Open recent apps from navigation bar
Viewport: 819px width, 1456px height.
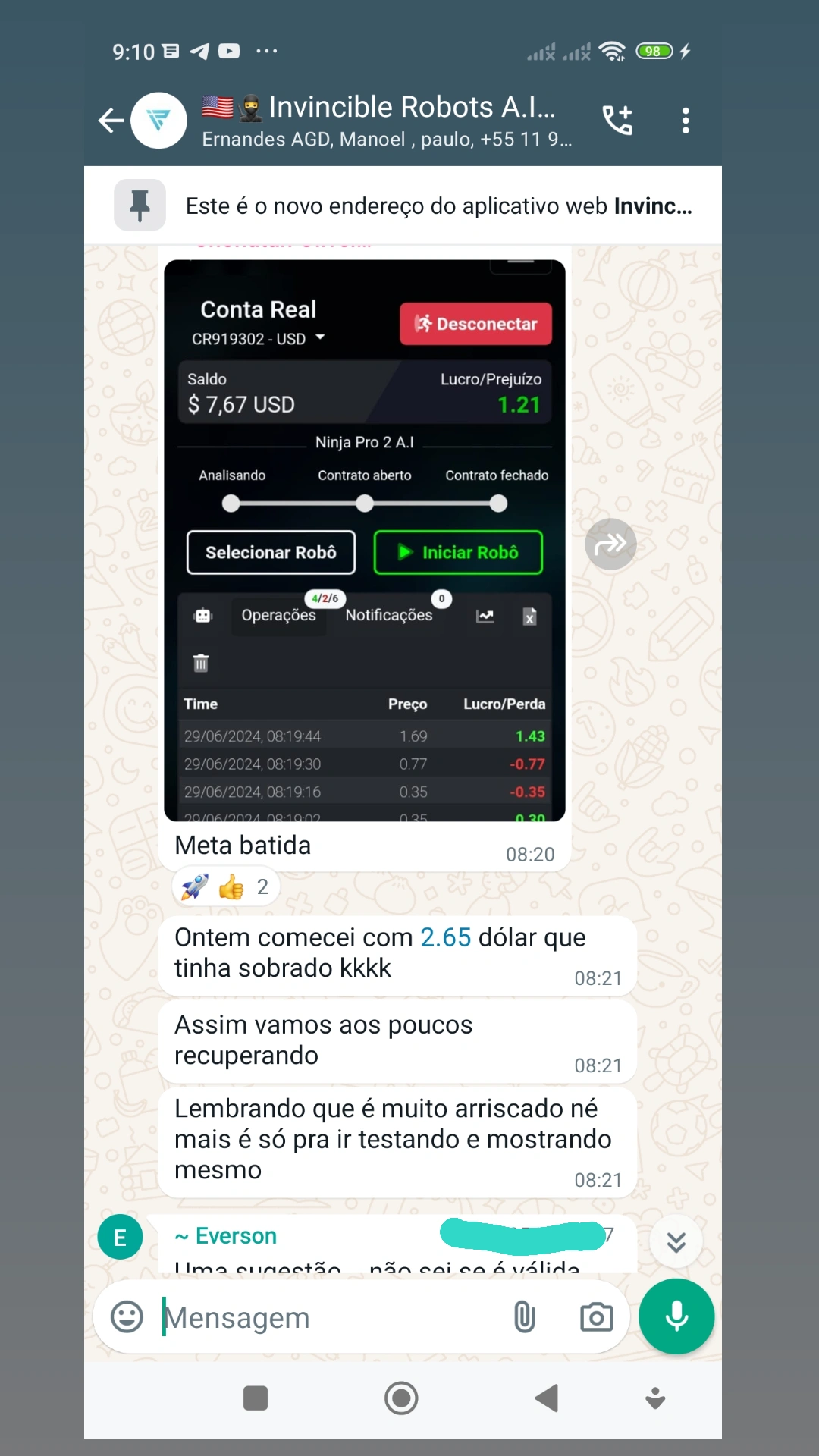point(256,1398)
